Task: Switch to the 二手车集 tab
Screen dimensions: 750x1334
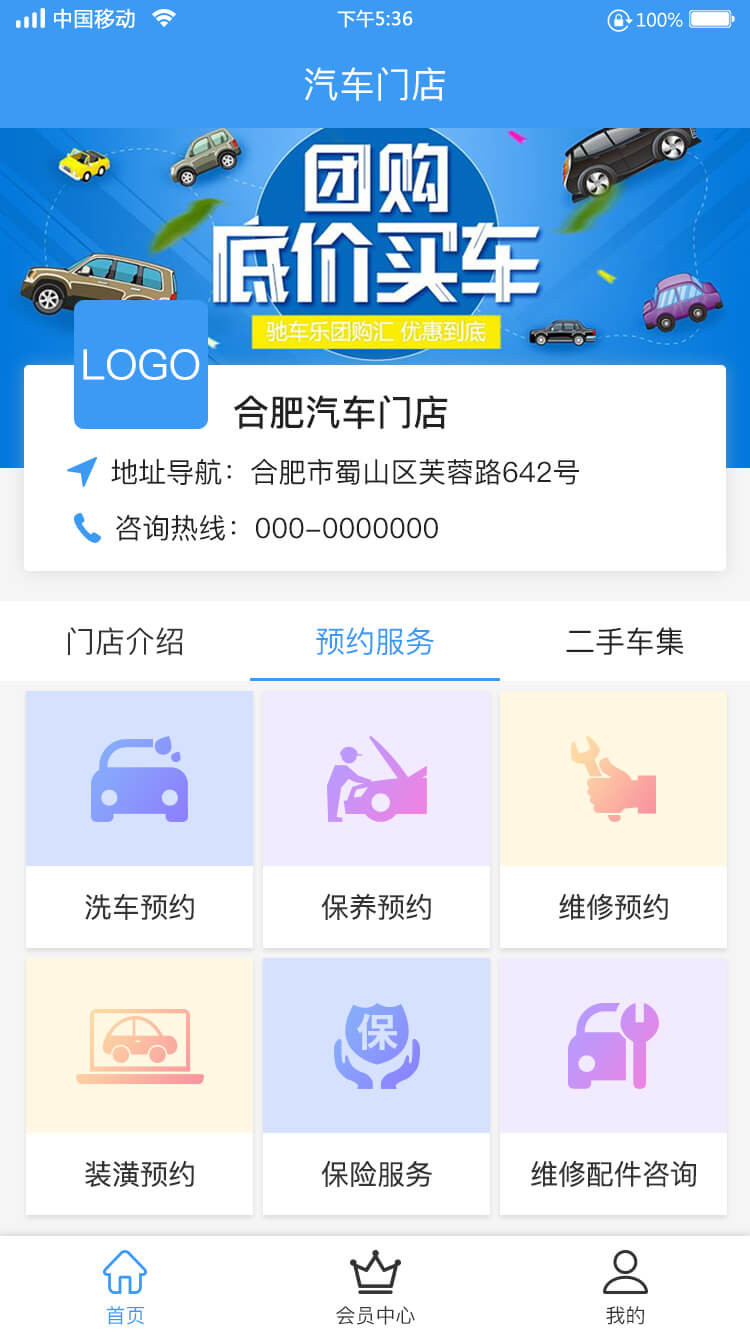Action: coord(624,643)
